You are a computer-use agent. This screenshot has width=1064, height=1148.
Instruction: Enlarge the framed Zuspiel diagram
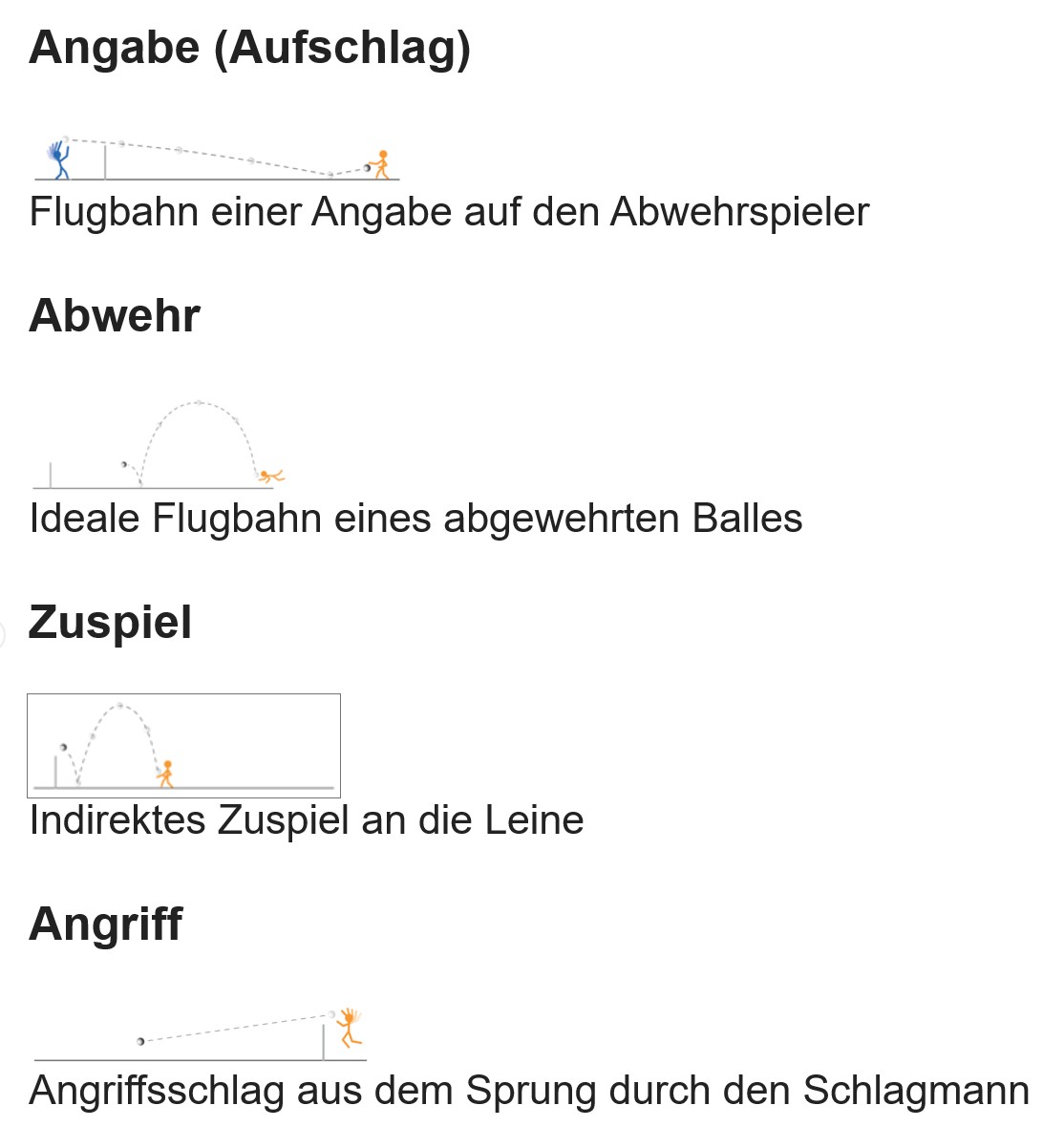coord(183,746)
